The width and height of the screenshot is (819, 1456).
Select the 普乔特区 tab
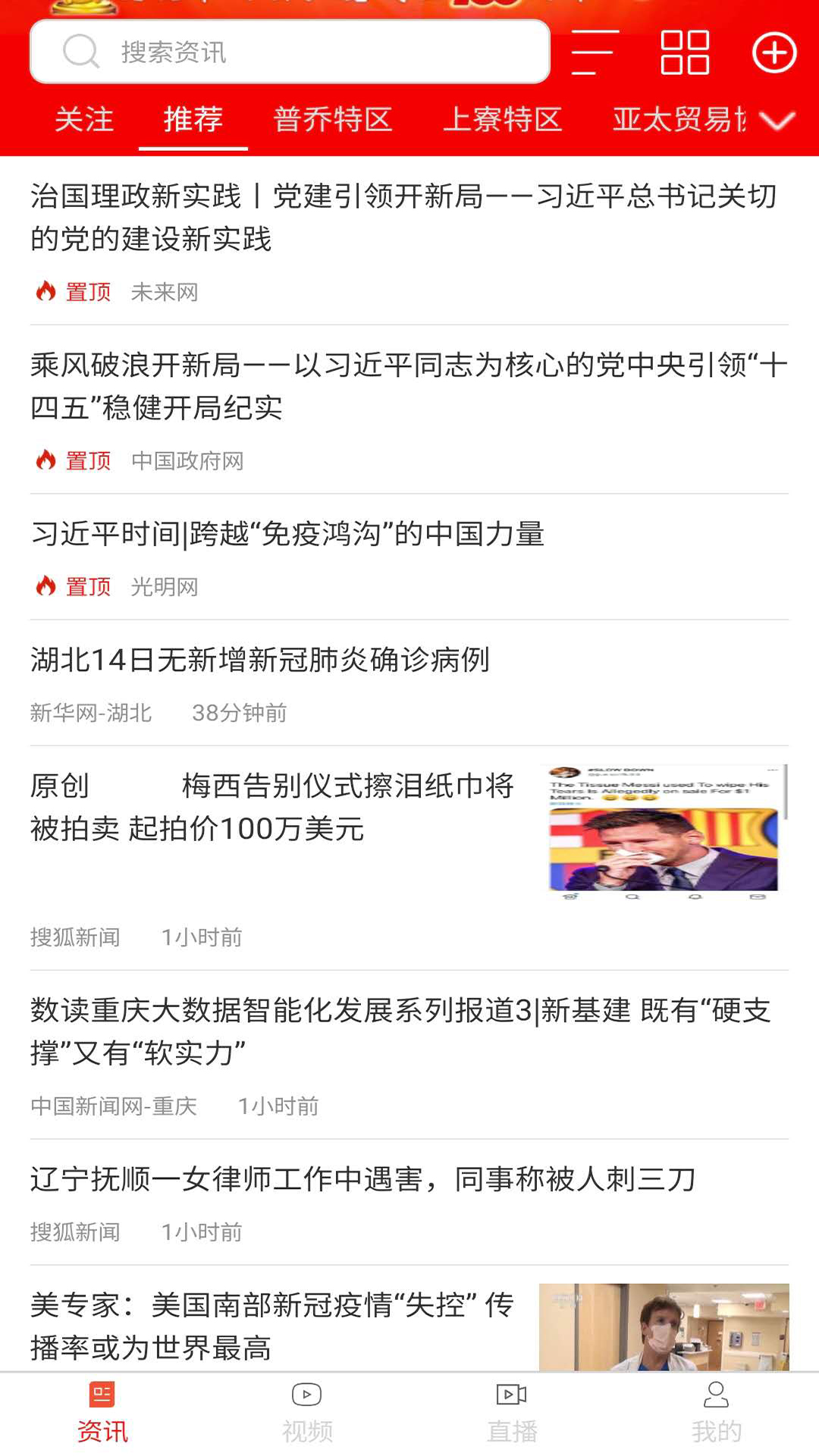pyautogui.click(x=332, y=120)
